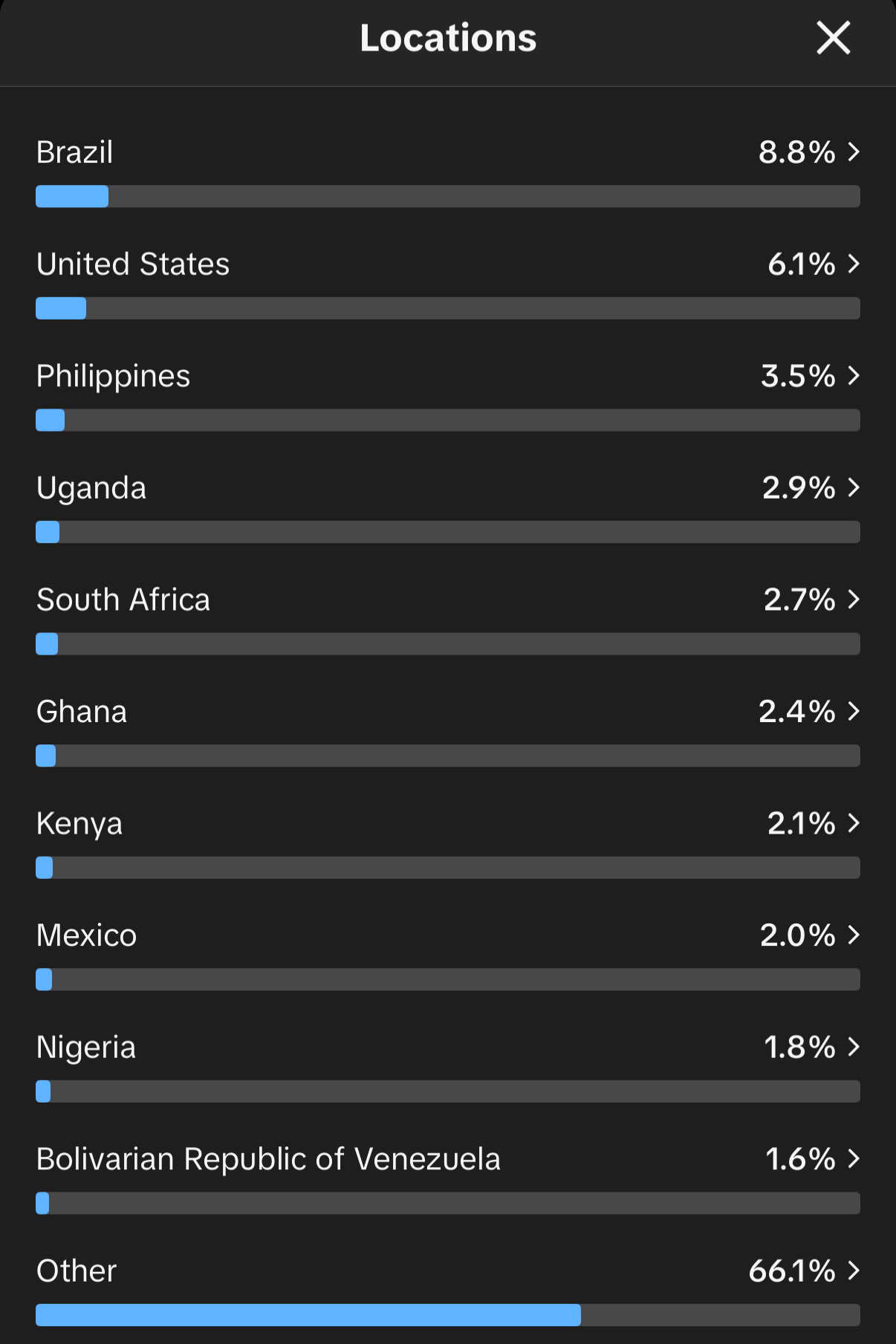896x1344 pixels.
Task: View Kenya location details
Action: [x=448, y=842]
